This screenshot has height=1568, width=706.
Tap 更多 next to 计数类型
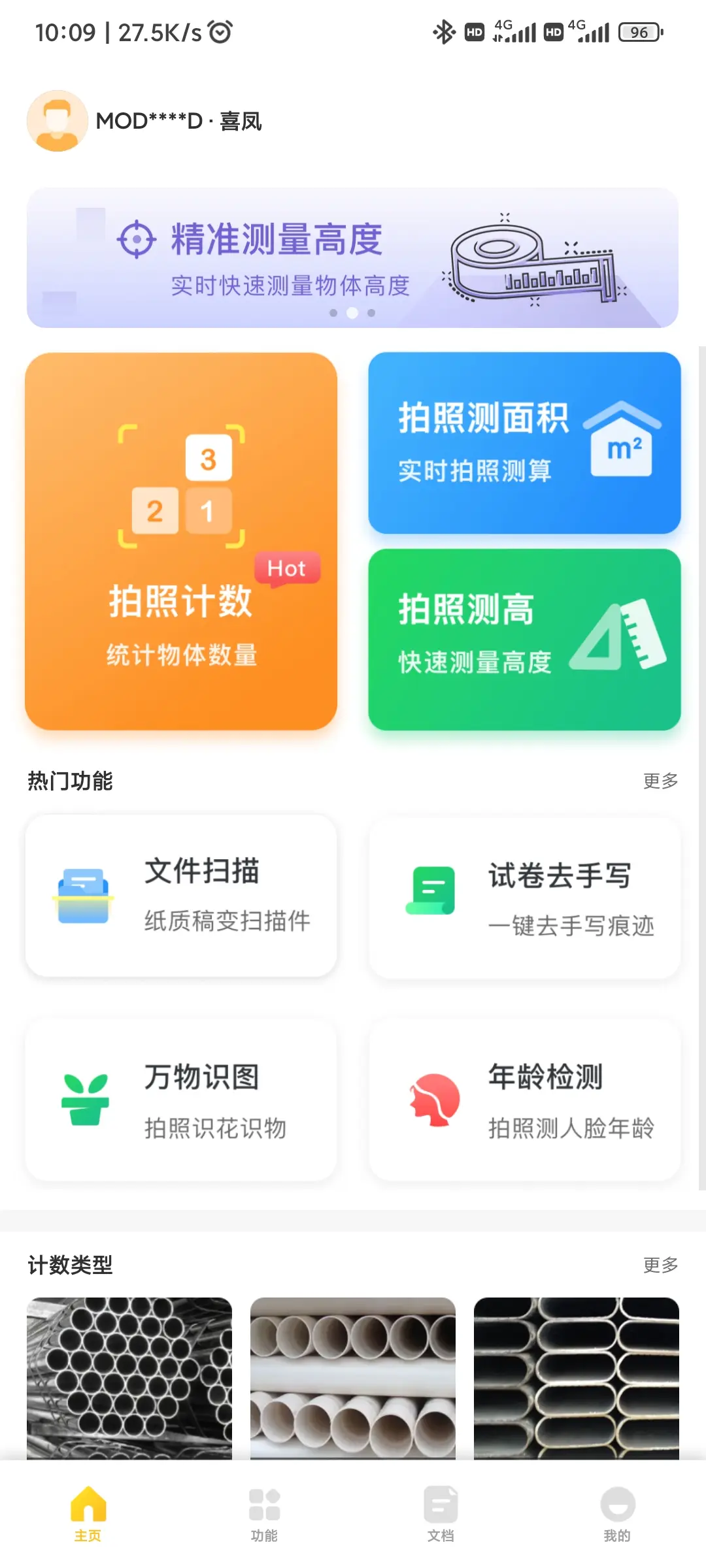click(660, 1265)
